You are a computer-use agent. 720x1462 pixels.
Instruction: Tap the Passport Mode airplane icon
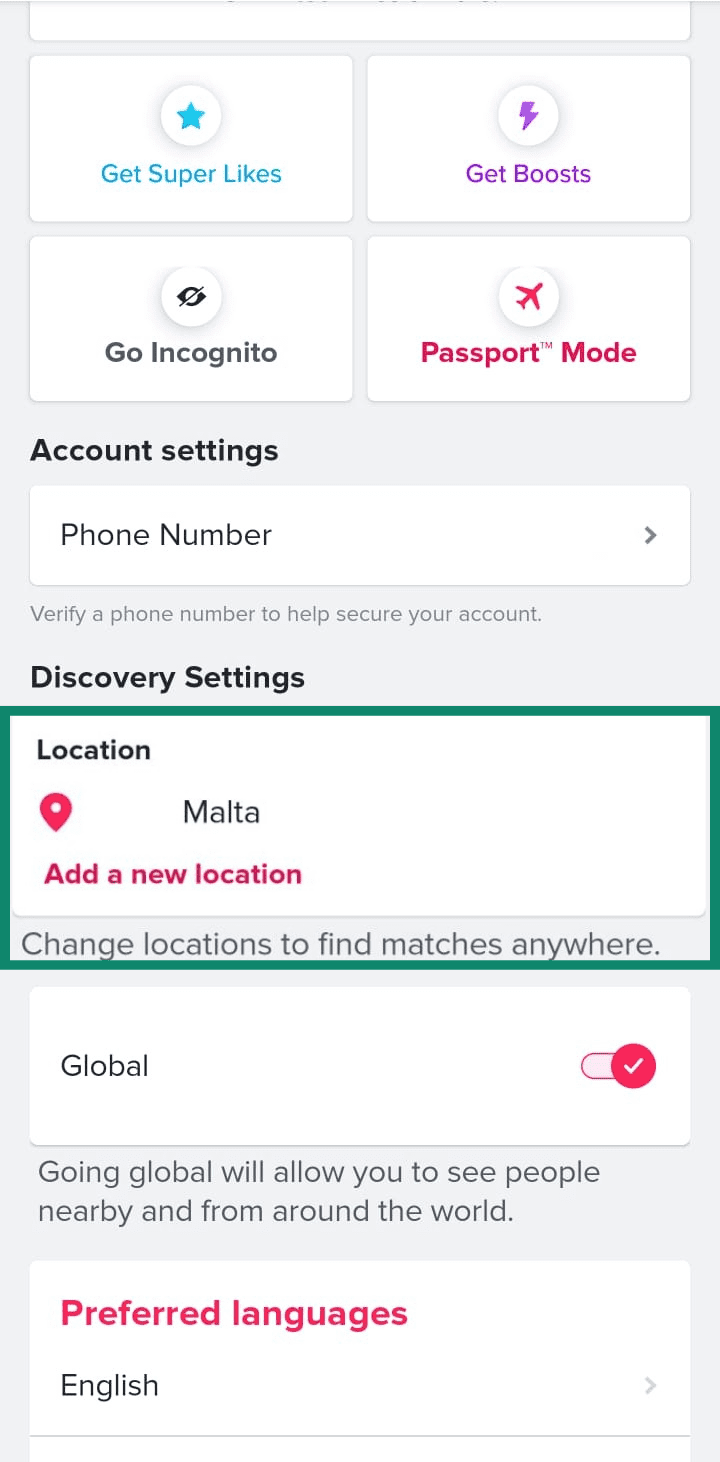pyautogui.click(x=528, y=296)
